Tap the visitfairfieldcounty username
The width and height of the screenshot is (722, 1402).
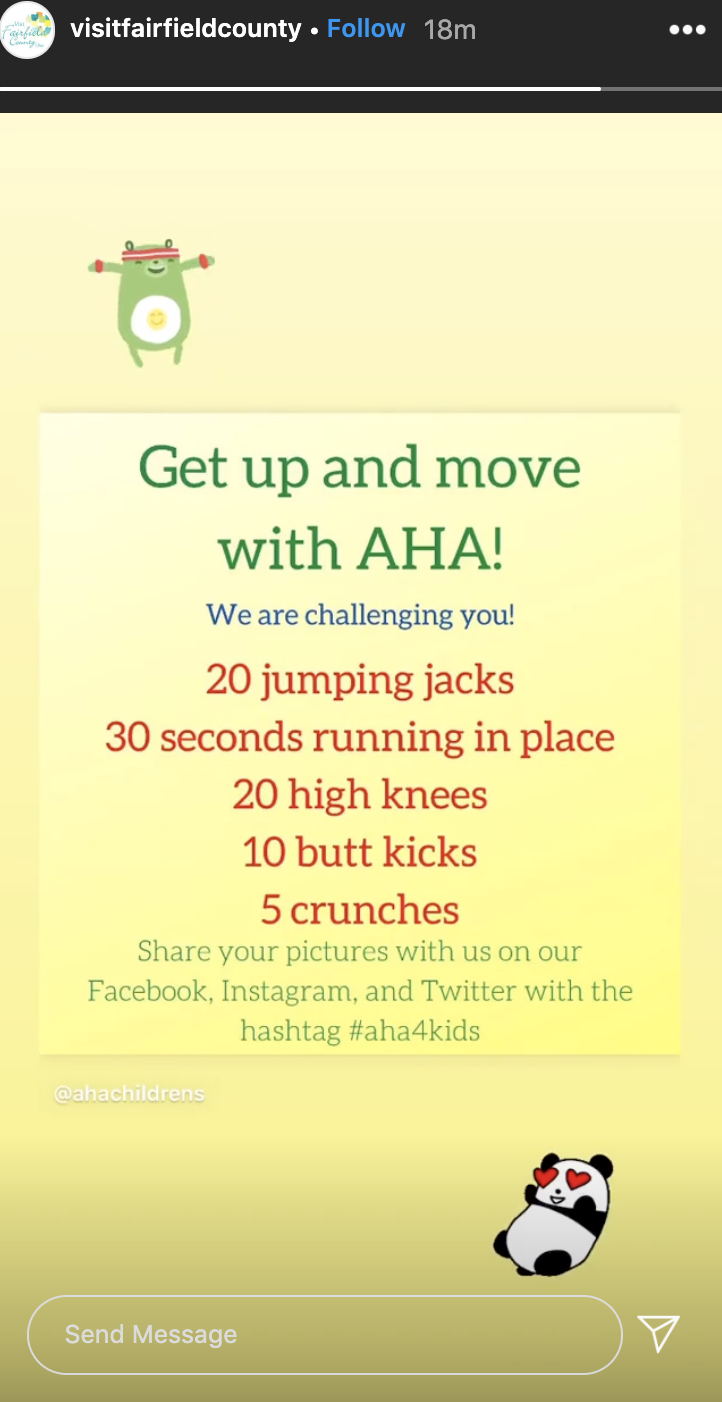(186, 29)
